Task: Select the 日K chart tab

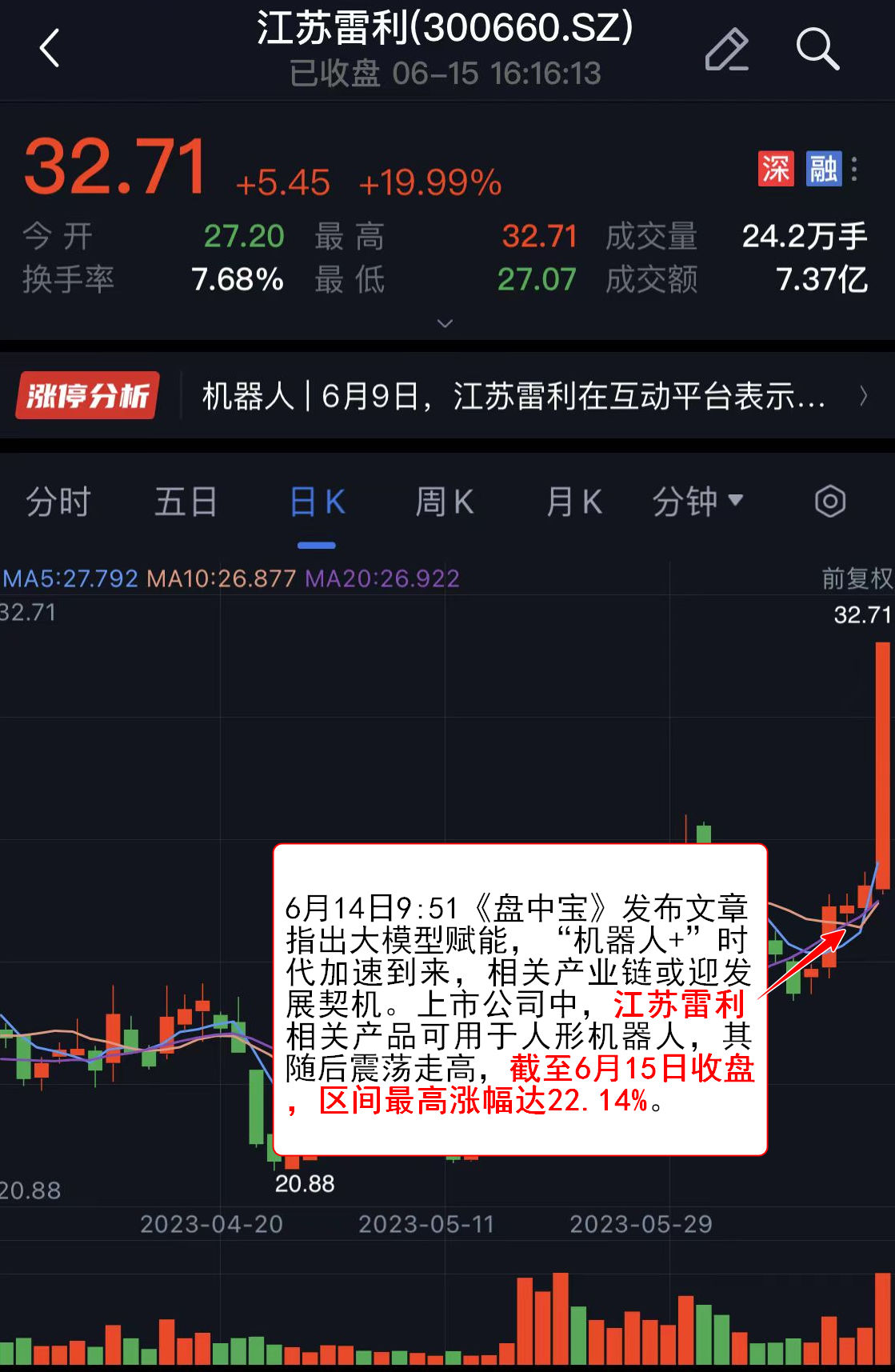Action: tap(317, 502)
